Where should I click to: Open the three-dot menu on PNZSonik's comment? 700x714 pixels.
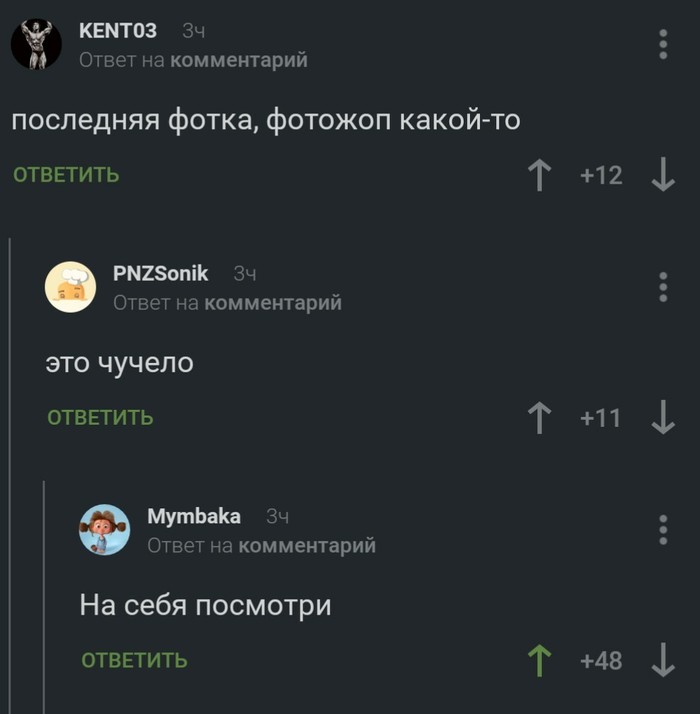coord(663,286)
